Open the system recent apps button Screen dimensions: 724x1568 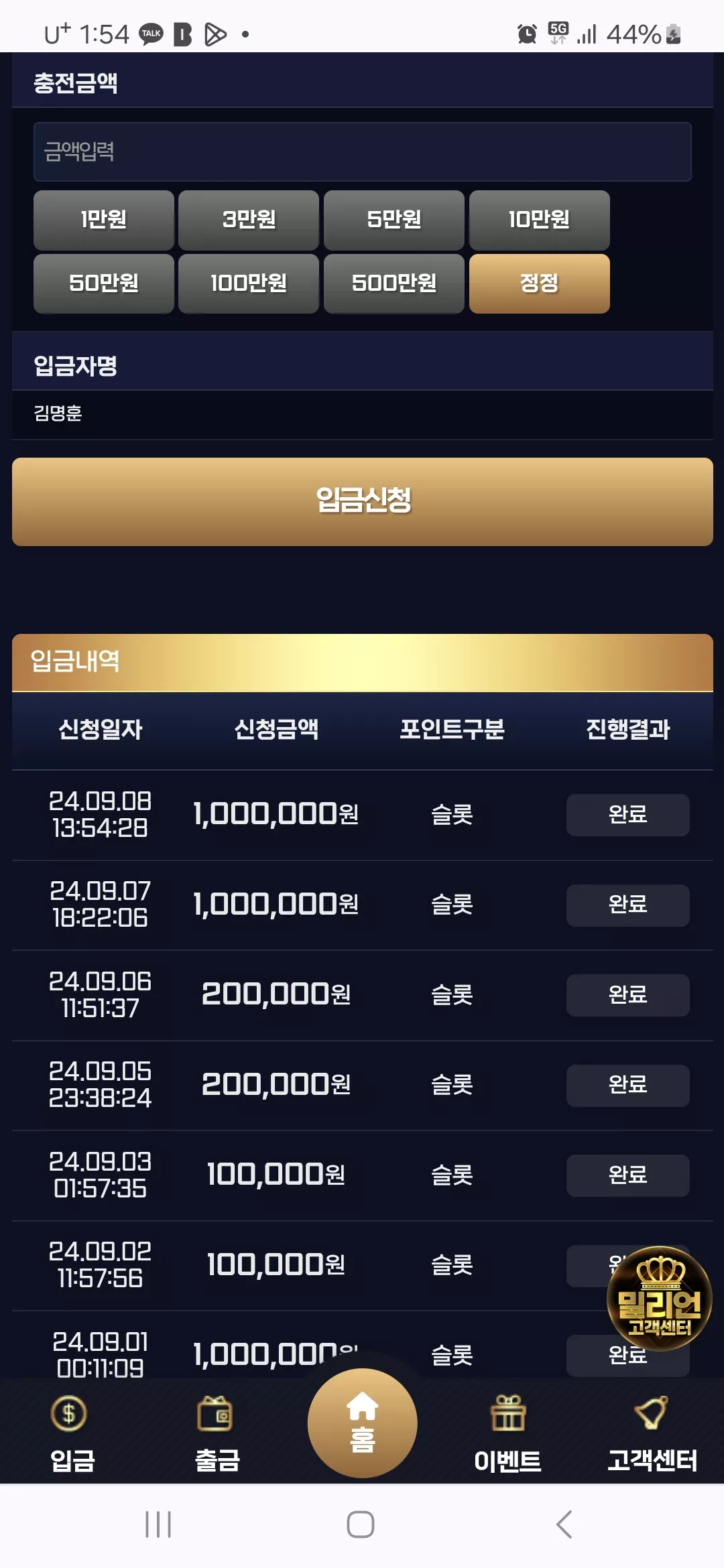pos(158,1524)
